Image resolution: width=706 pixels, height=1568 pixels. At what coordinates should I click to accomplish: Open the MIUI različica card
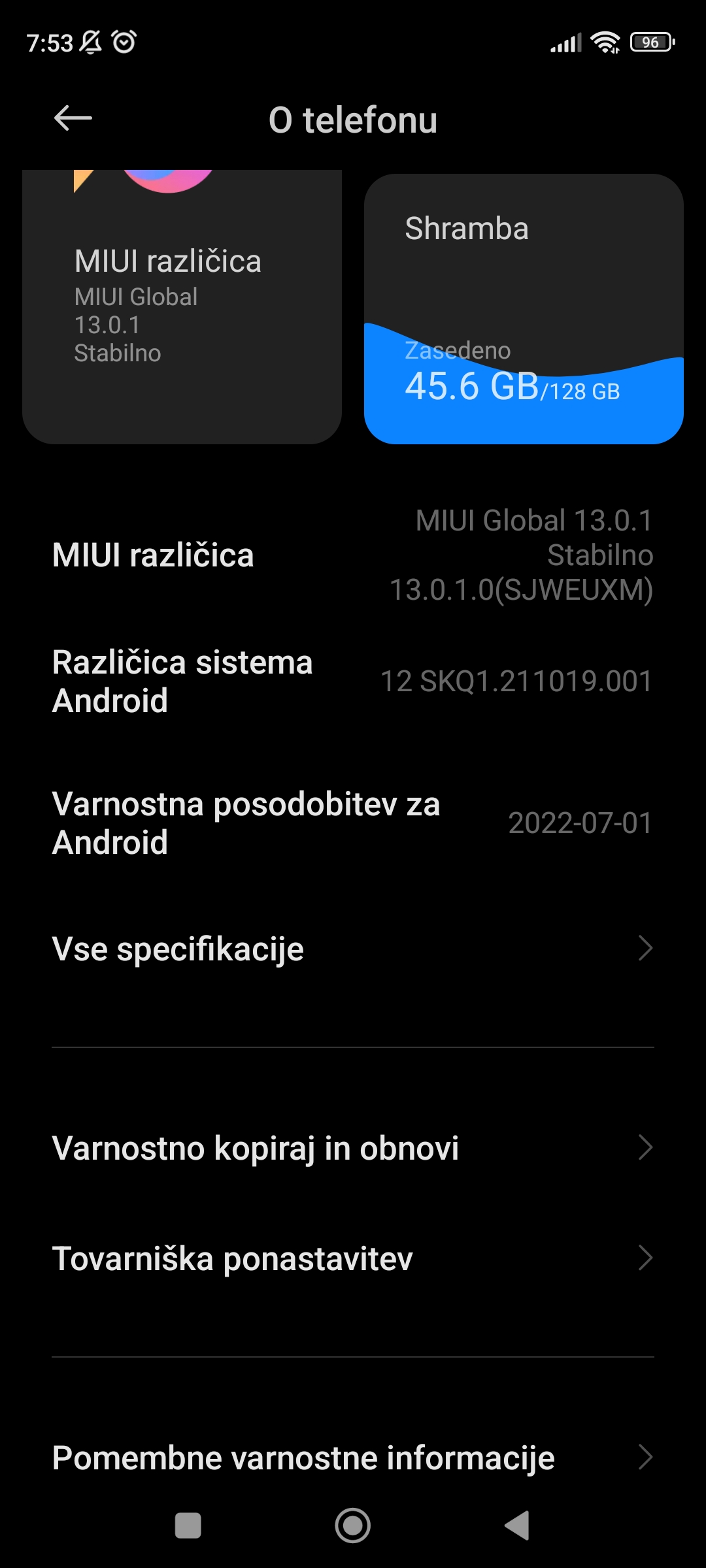tap(182, 307)
